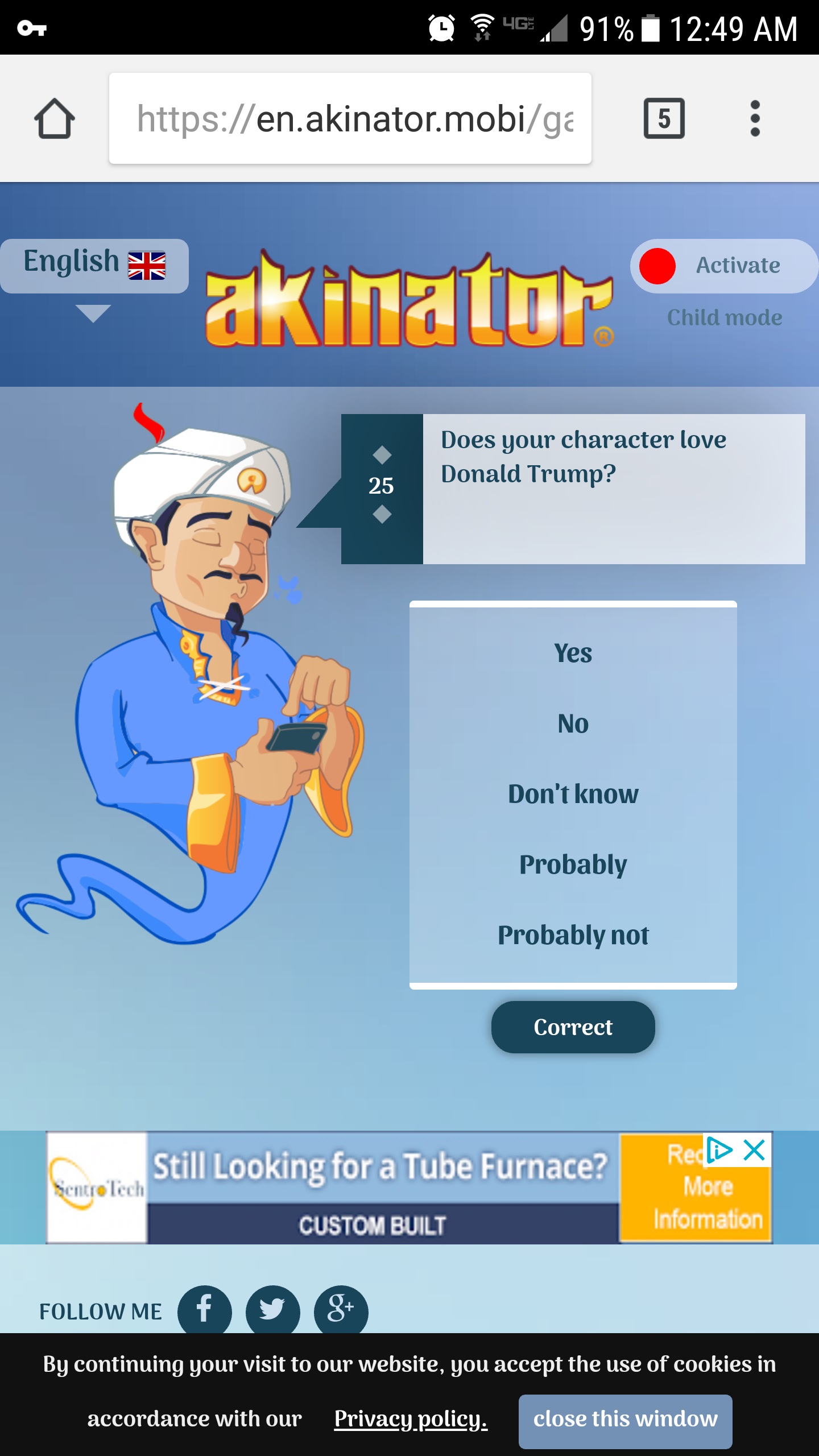819x1456 pixels.
Task: Follow Akinator on Google Plus
Action: (x=341, y=1310)
